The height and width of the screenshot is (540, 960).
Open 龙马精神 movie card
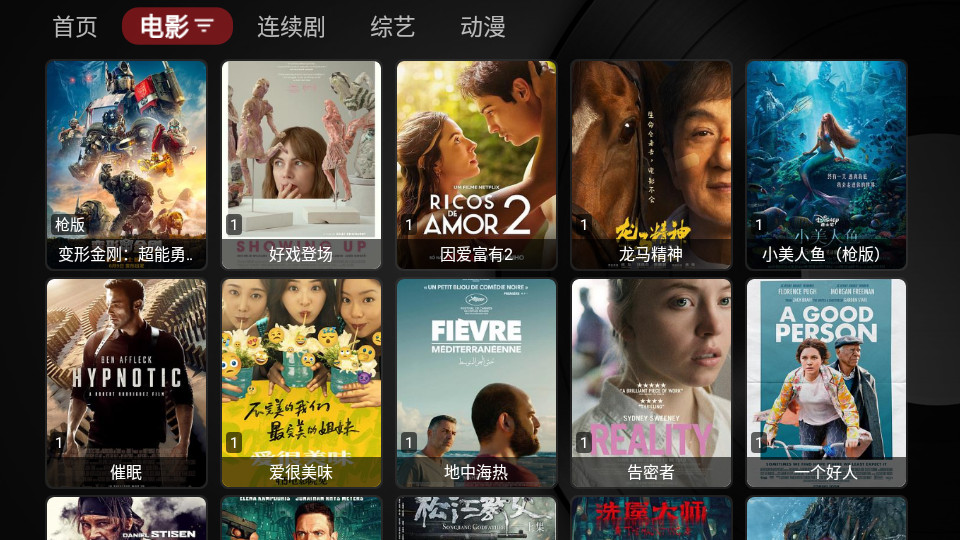click(x=651, y=165)
